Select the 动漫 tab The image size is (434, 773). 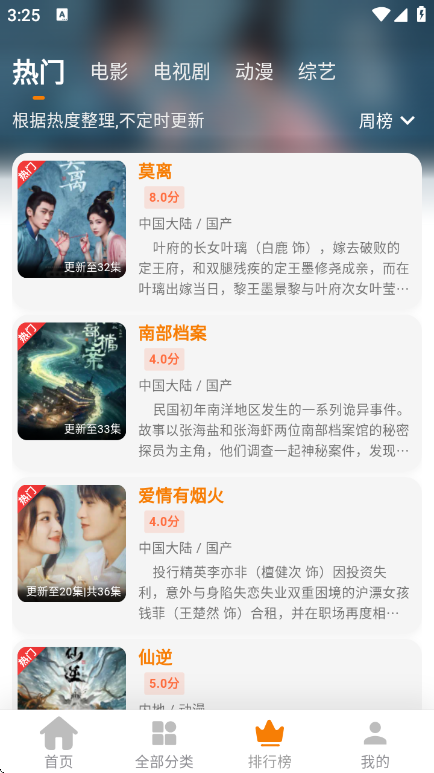coord(254,71)
